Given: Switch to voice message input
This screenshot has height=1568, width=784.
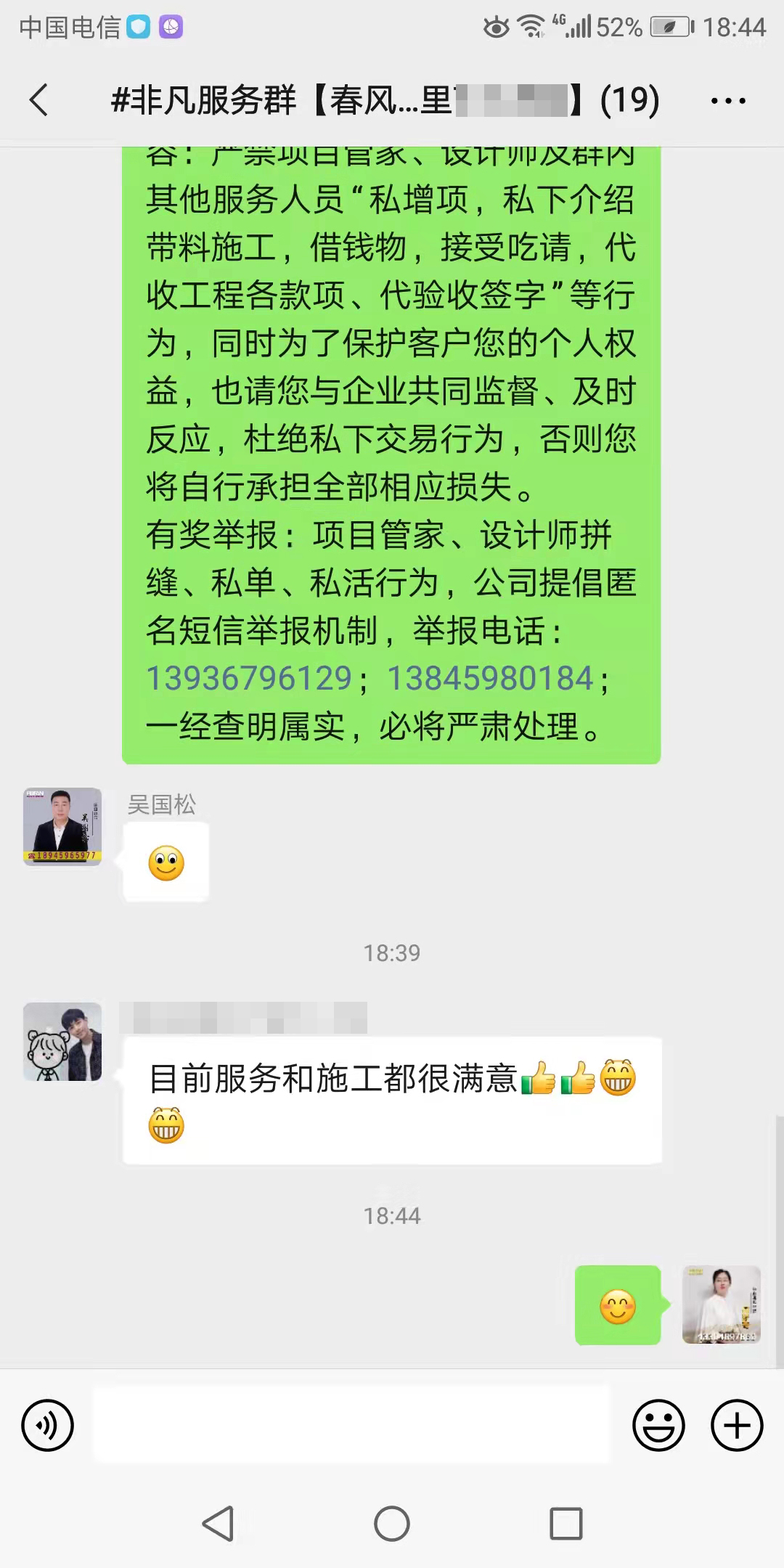Looking at the screenshot, I should (48, 1425).
